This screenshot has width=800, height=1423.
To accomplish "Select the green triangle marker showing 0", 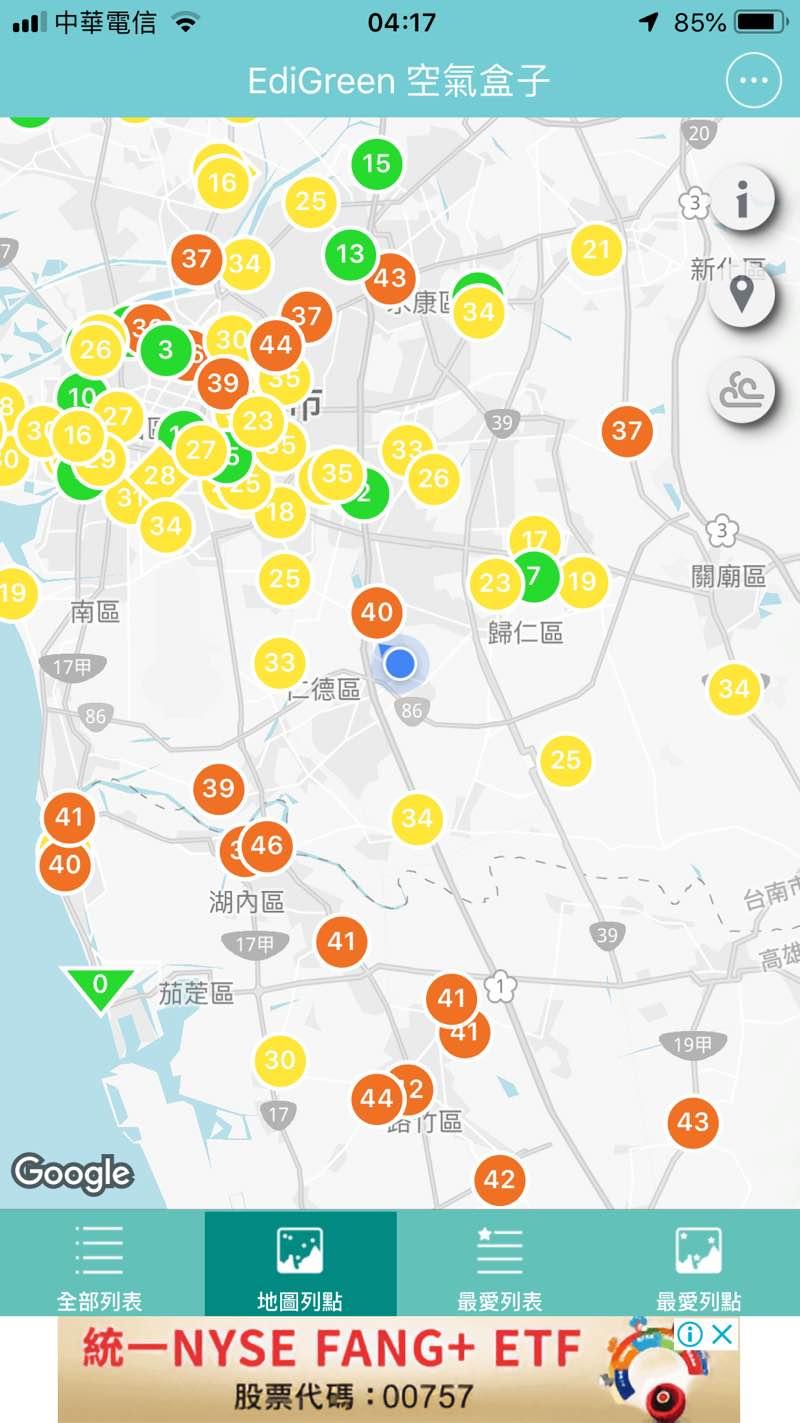I will (x=99, y=985).
